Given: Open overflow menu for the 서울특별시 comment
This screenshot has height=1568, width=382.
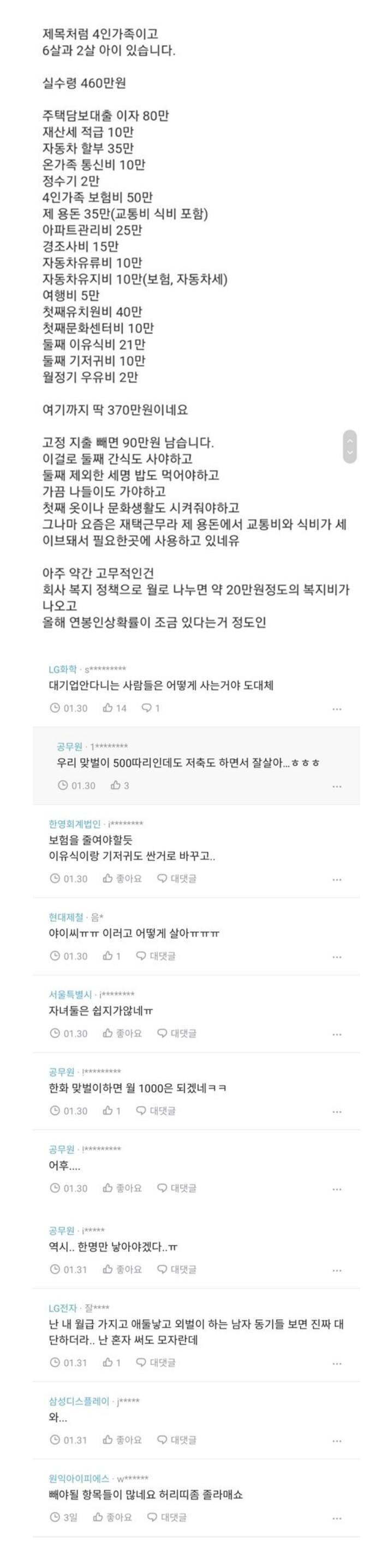Looking at the screenshot, I should (x=337, y=1034).
